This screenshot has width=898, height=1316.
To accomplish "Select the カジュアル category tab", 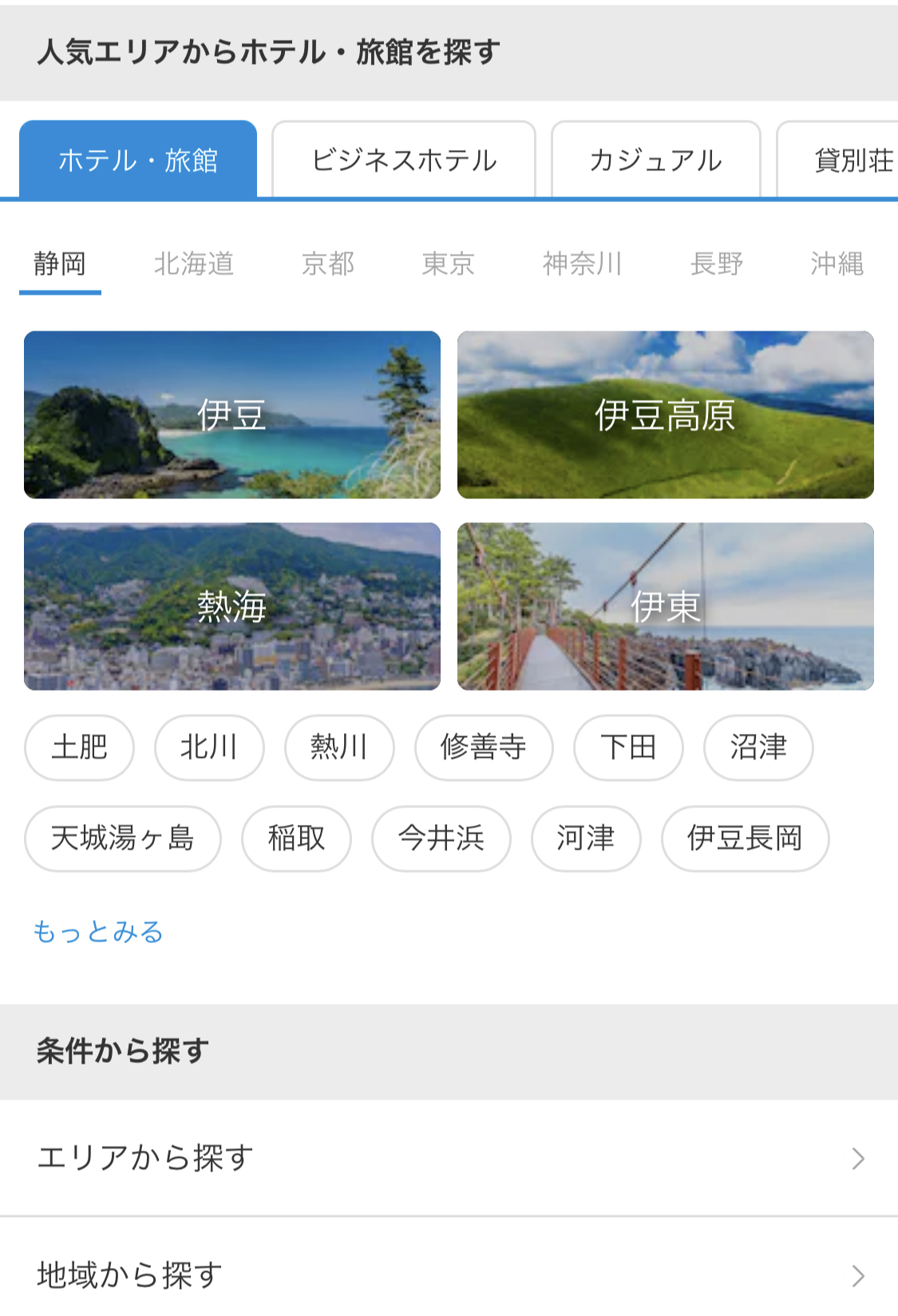I will (655, 160).
